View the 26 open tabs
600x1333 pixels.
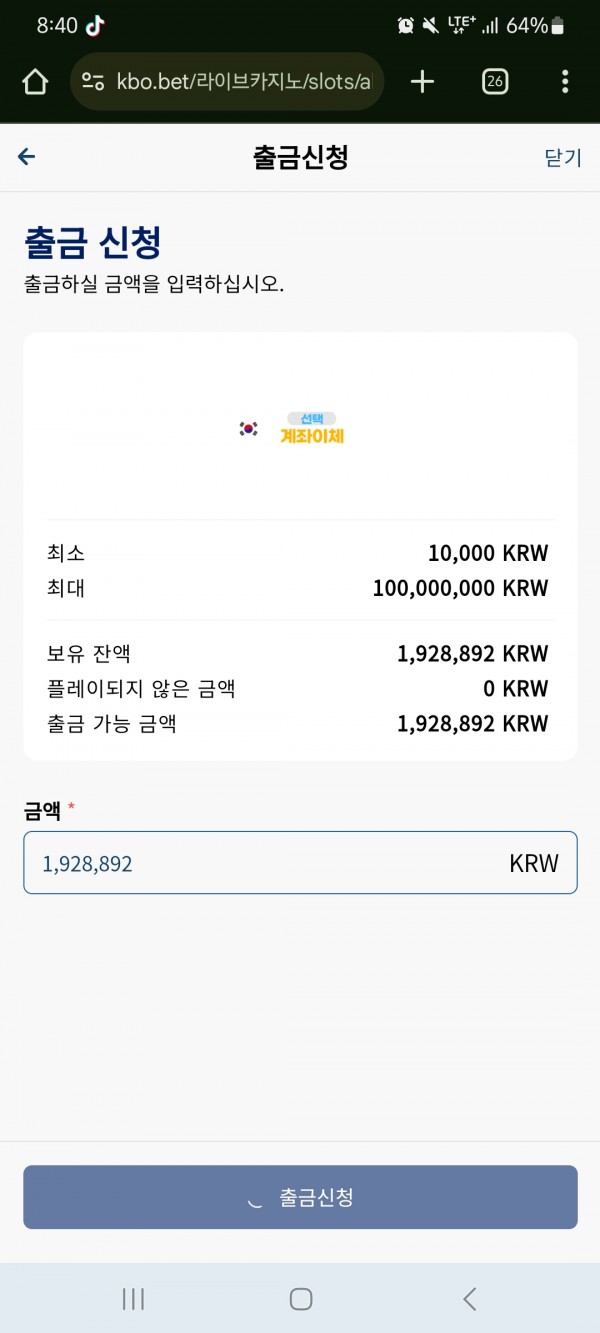pos(495,82)
